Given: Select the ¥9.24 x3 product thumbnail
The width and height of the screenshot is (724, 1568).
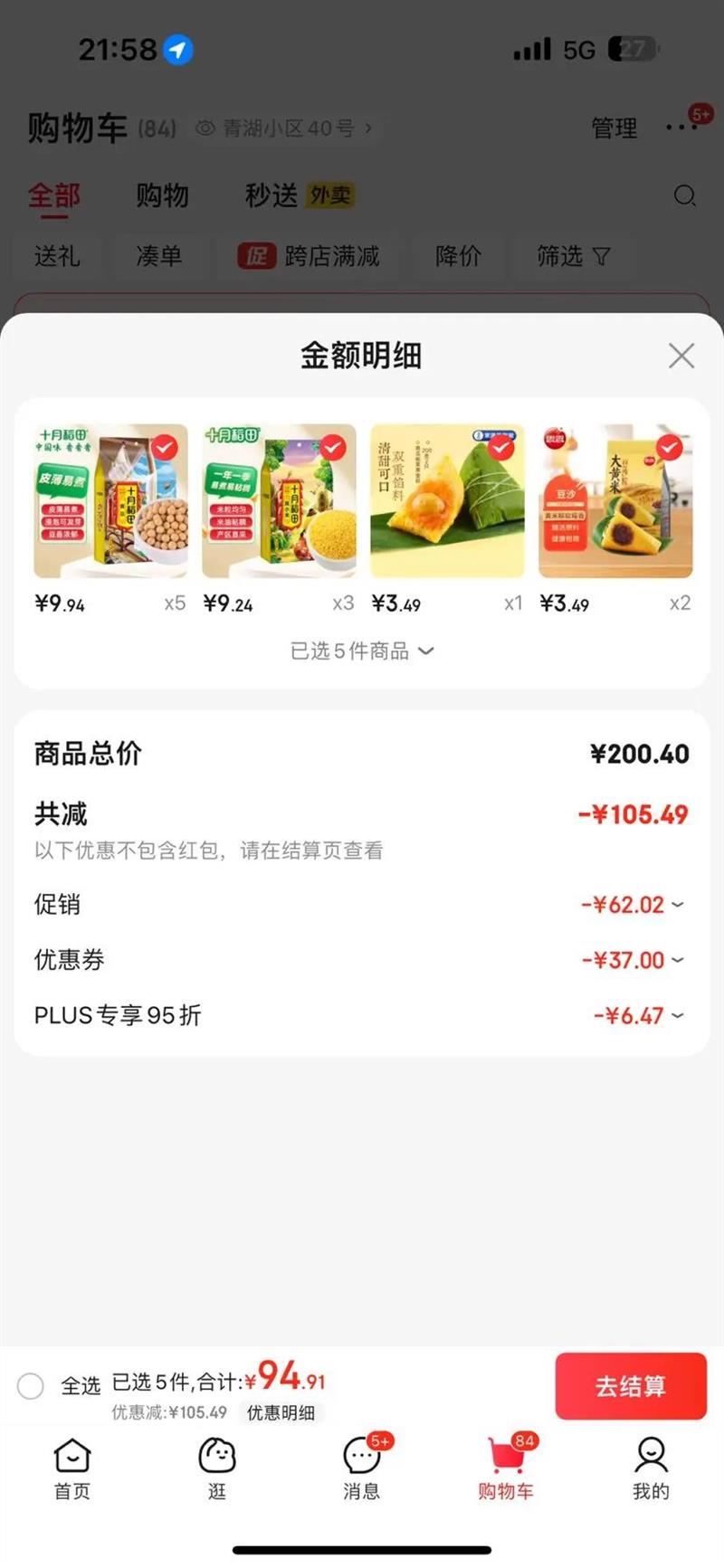Looking at the screenshot, I should [279, 501].
